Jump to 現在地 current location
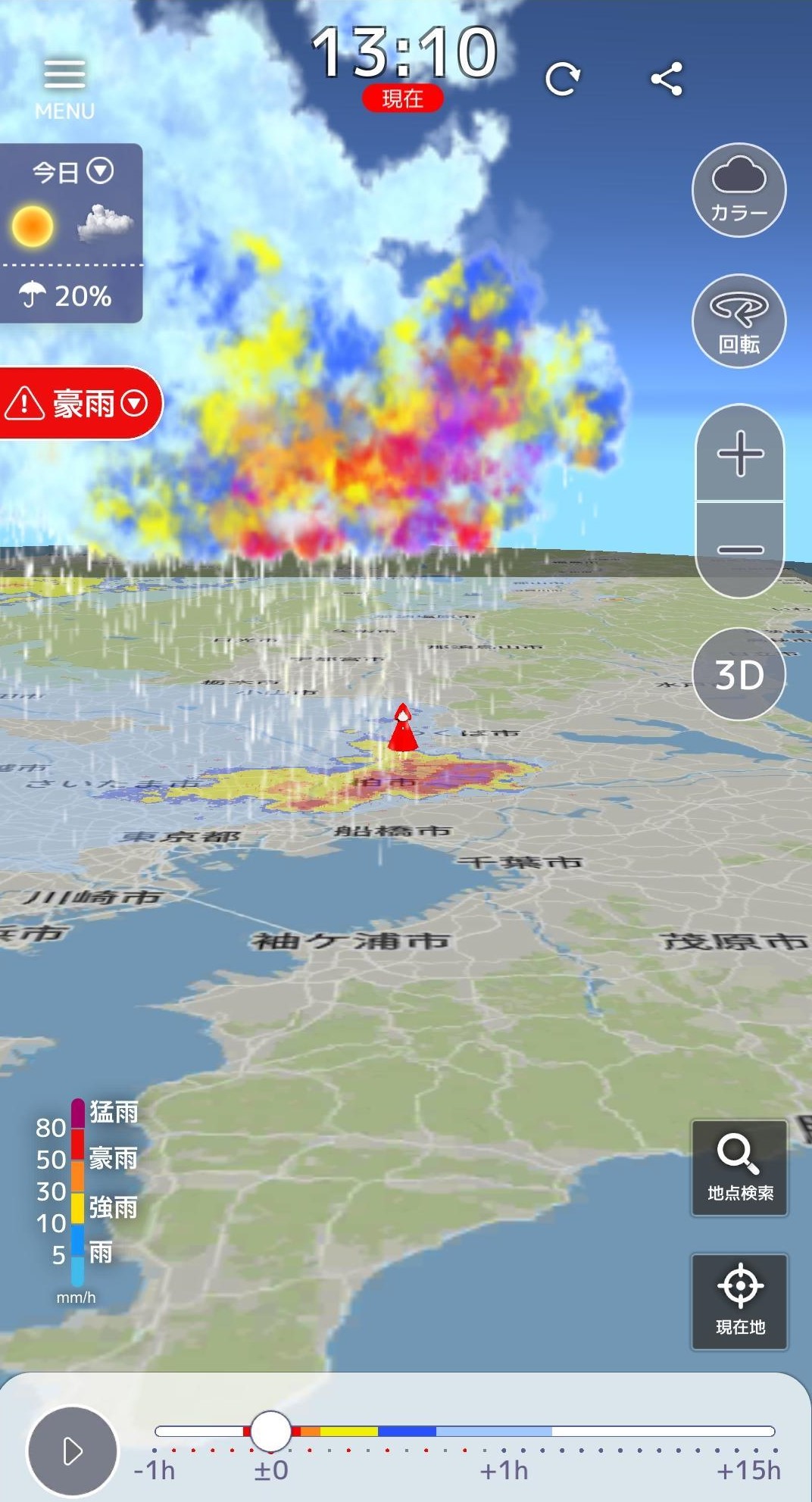Image resolution: width=812 pixels, height=1502 pixels. [739, 1301]
